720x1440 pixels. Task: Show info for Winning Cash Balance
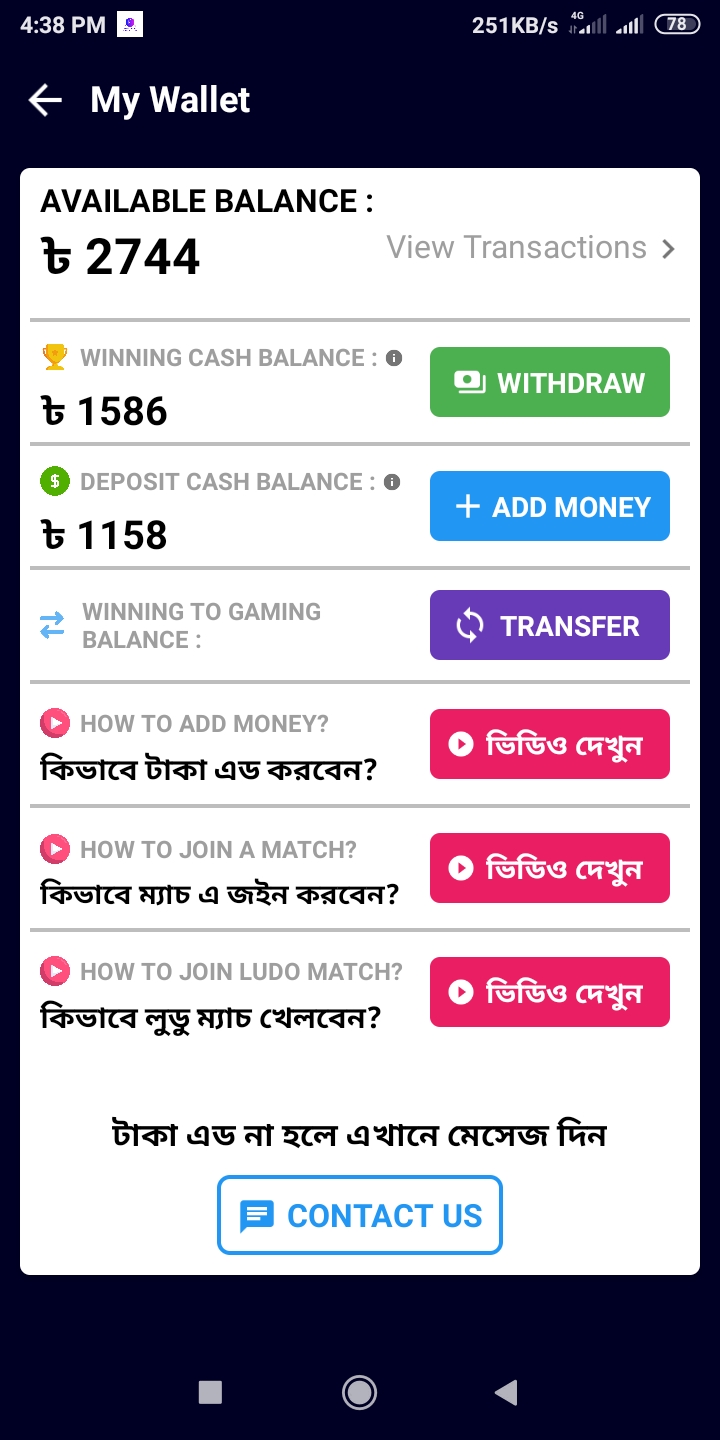tap(394, 358)
